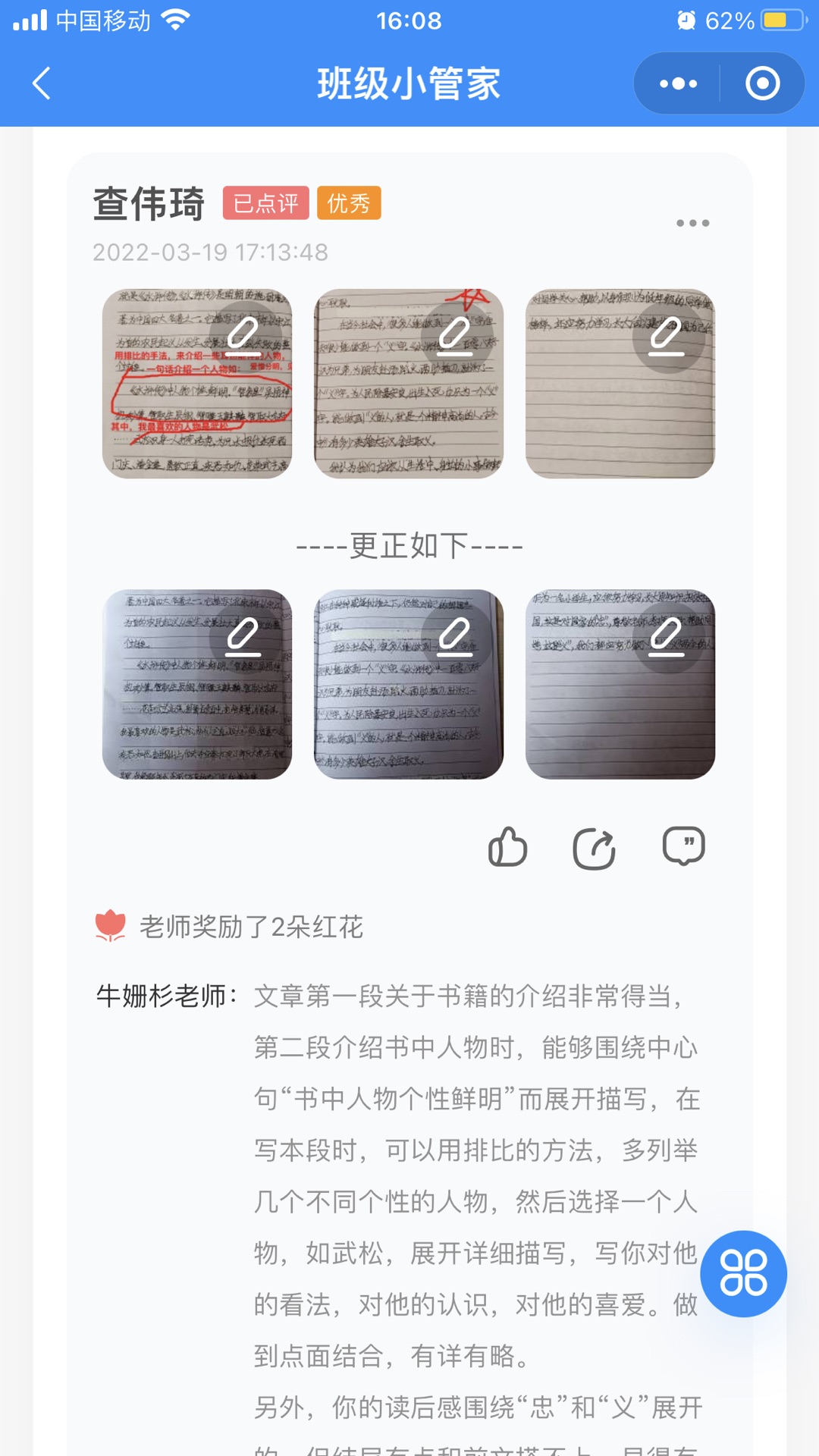Close the mini program via circle icon

tap(762, 83)
